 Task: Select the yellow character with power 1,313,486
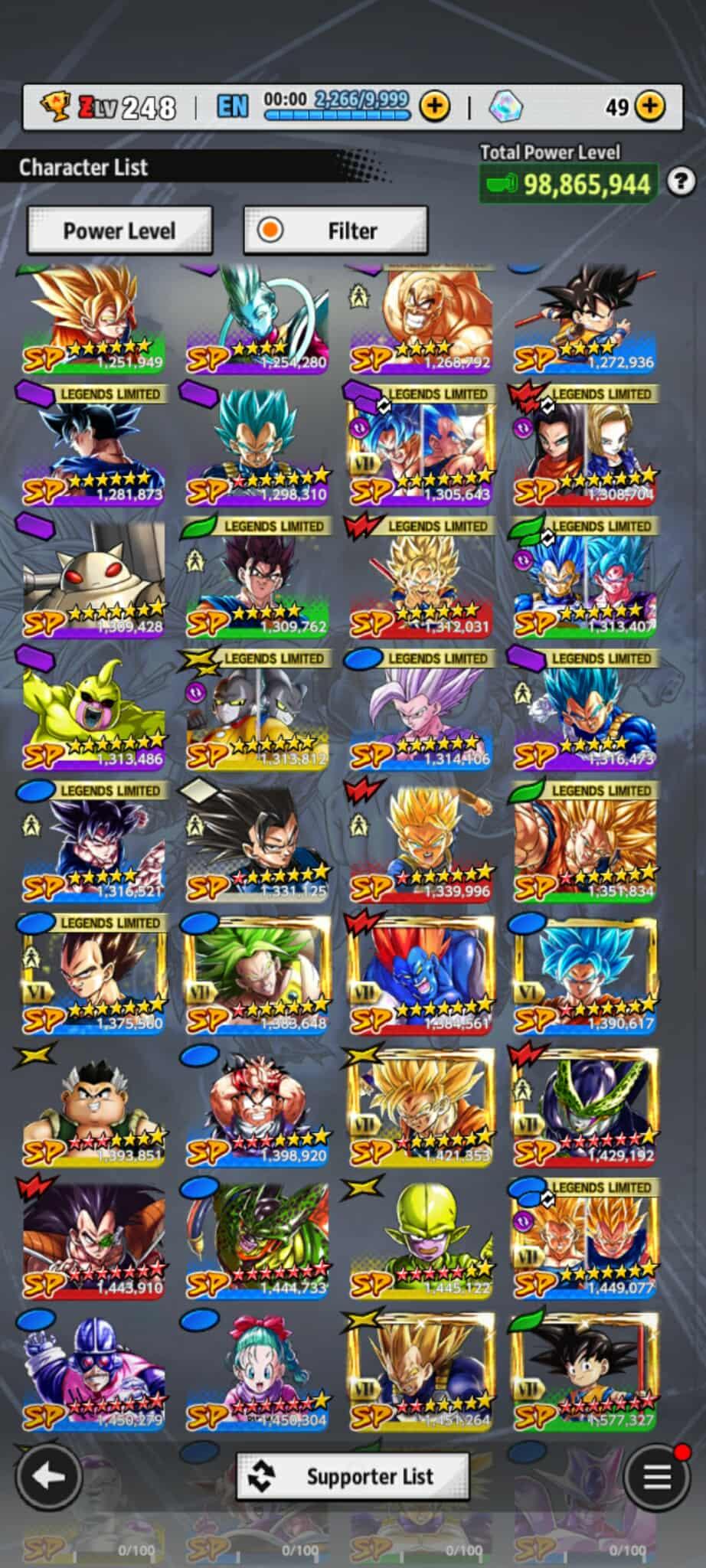(x=93, y=712)
